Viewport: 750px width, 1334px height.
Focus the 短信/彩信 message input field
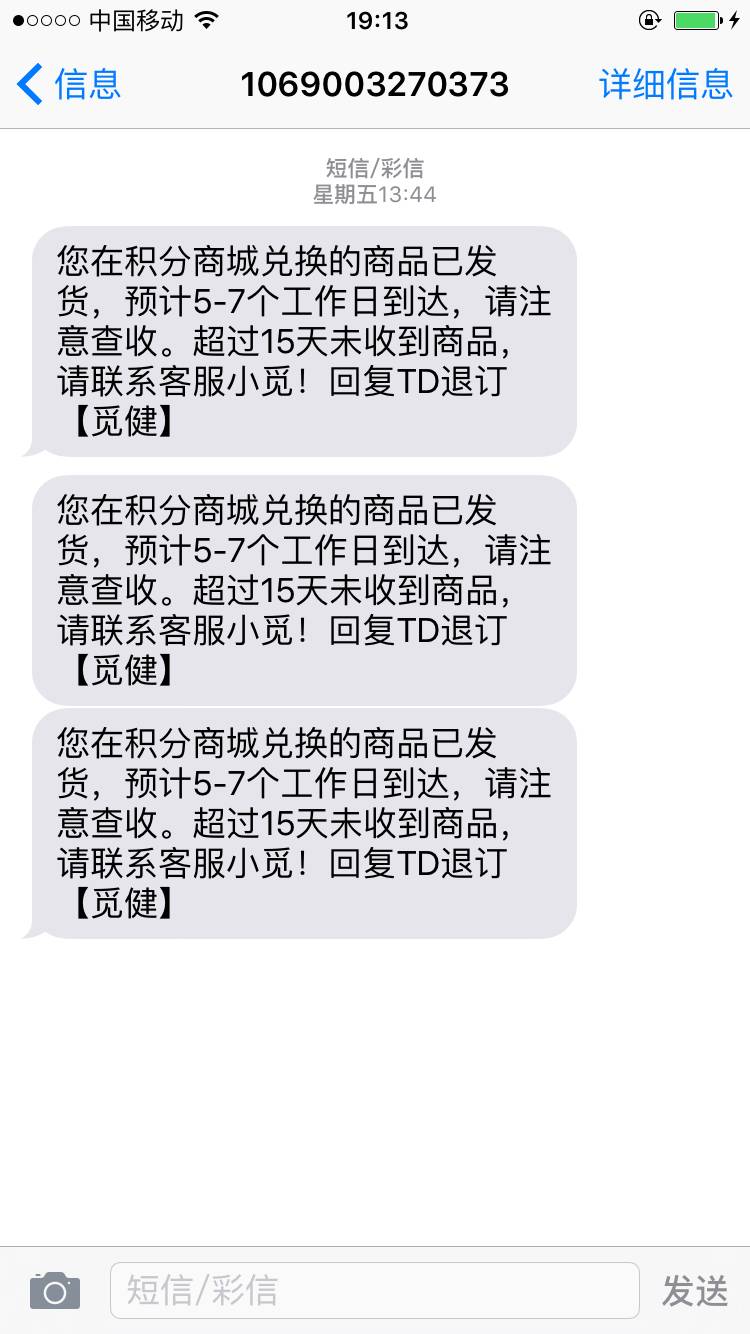[374, 1291]
